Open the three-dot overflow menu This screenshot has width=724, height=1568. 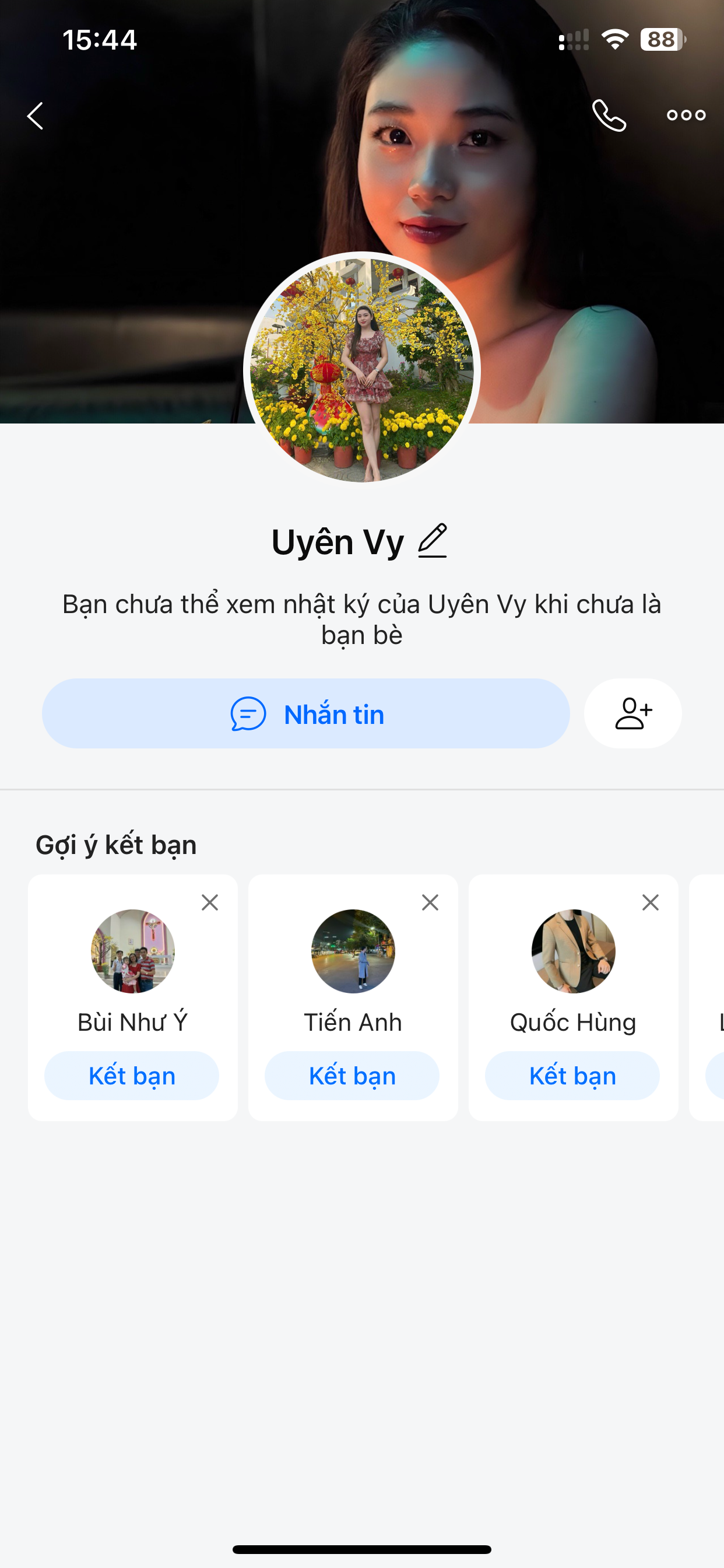click(x=686, y=116)
